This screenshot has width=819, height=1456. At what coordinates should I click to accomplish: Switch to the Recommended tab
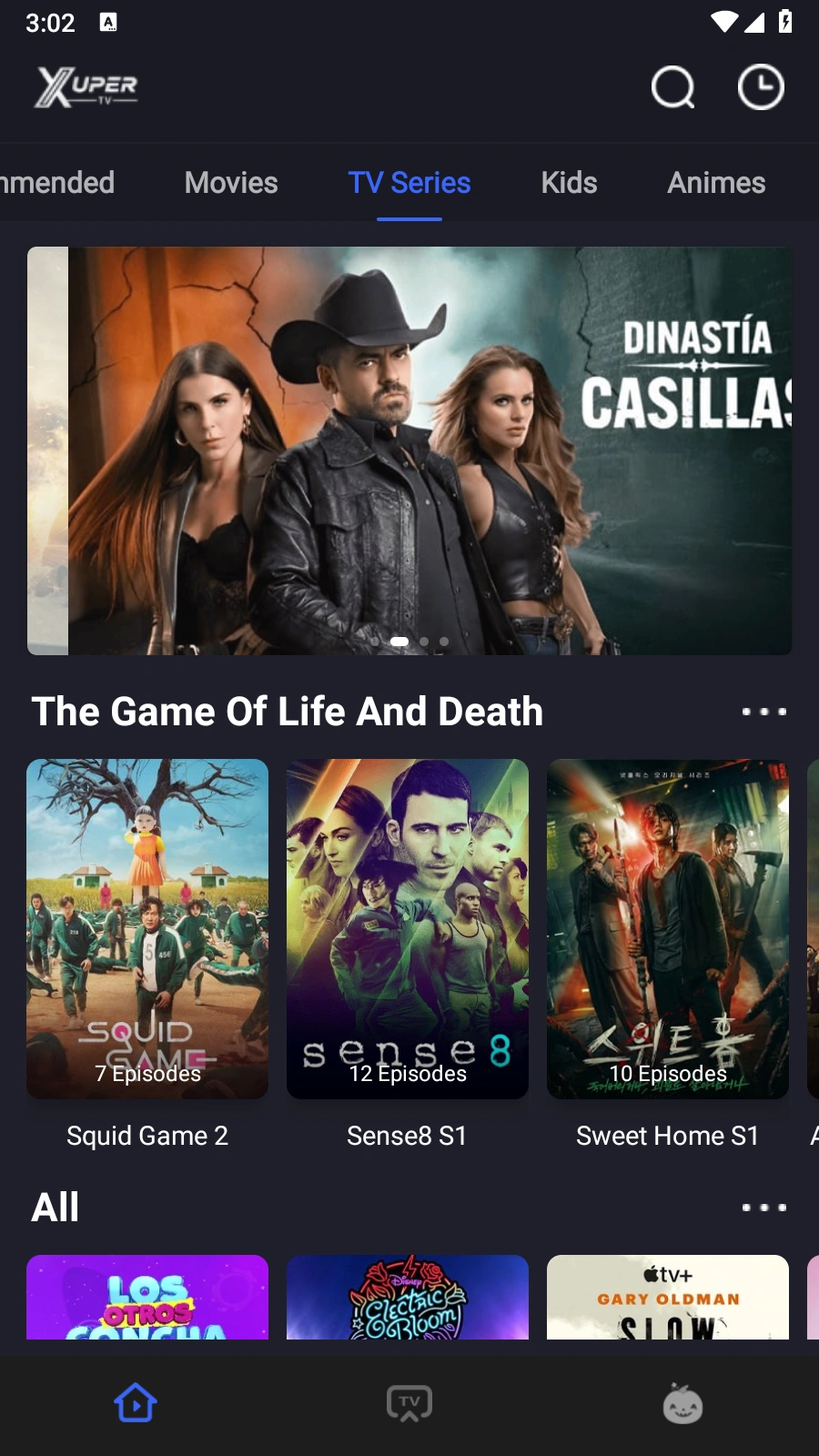(x=56, y=183)
